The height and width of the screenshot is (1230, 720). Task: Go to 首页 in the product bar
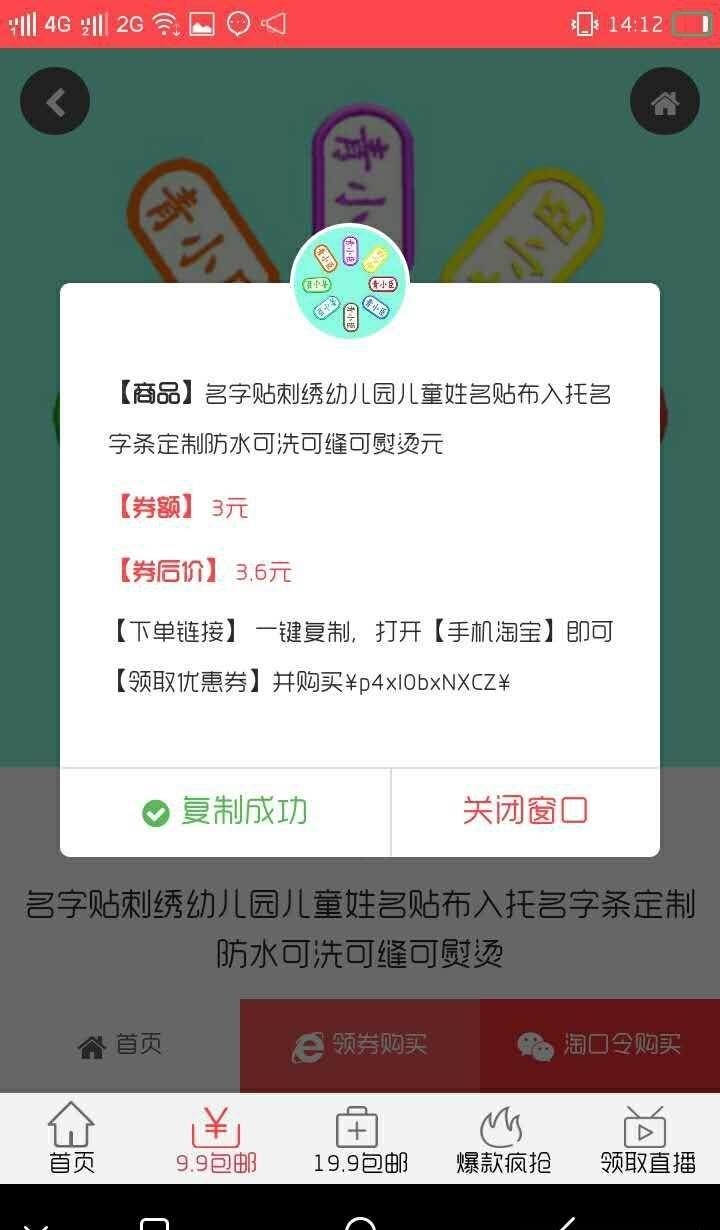coord(120,1045)
